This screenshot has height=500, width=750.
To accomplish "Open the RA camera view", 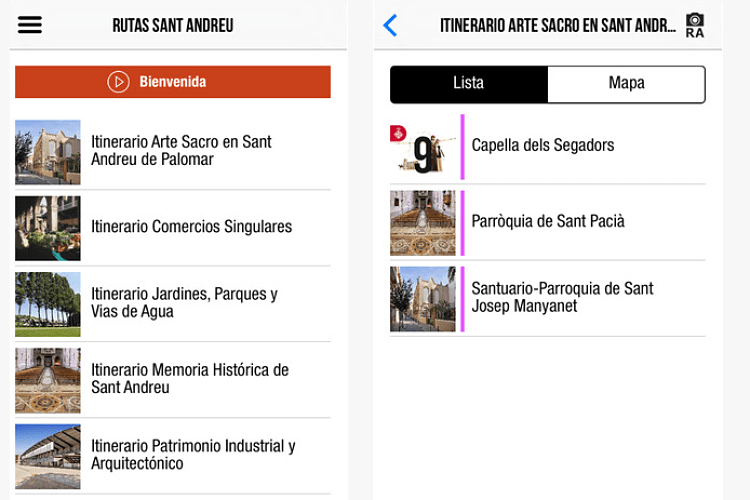I will [x=695, y=25].
